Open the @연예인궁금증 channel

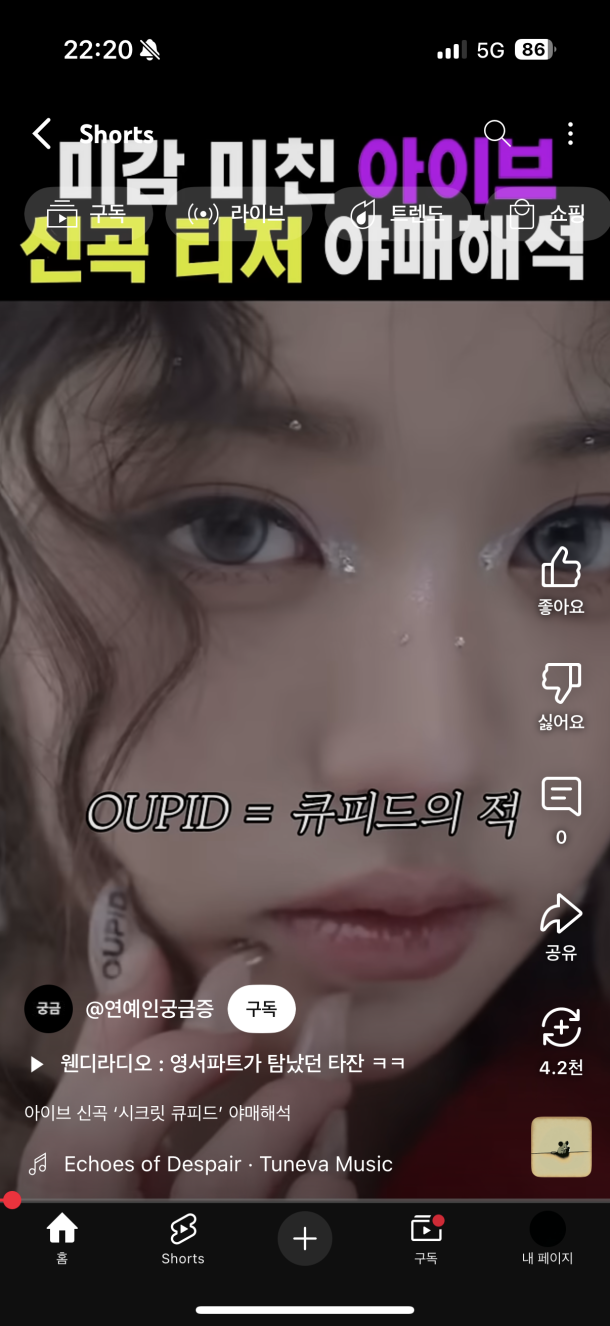click(149, 1009)
